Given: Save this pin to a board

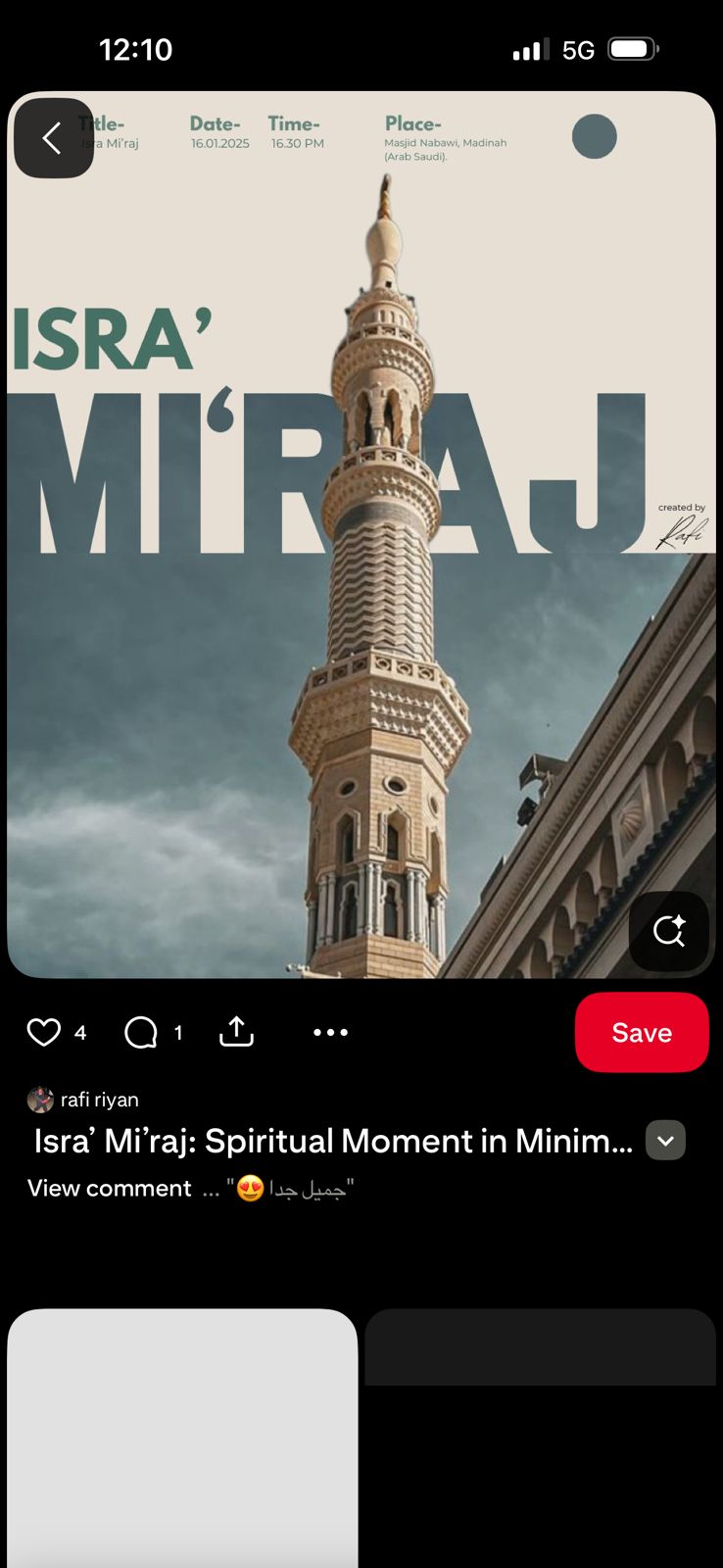Looking at the screenshot, I should click(641, 1032).
